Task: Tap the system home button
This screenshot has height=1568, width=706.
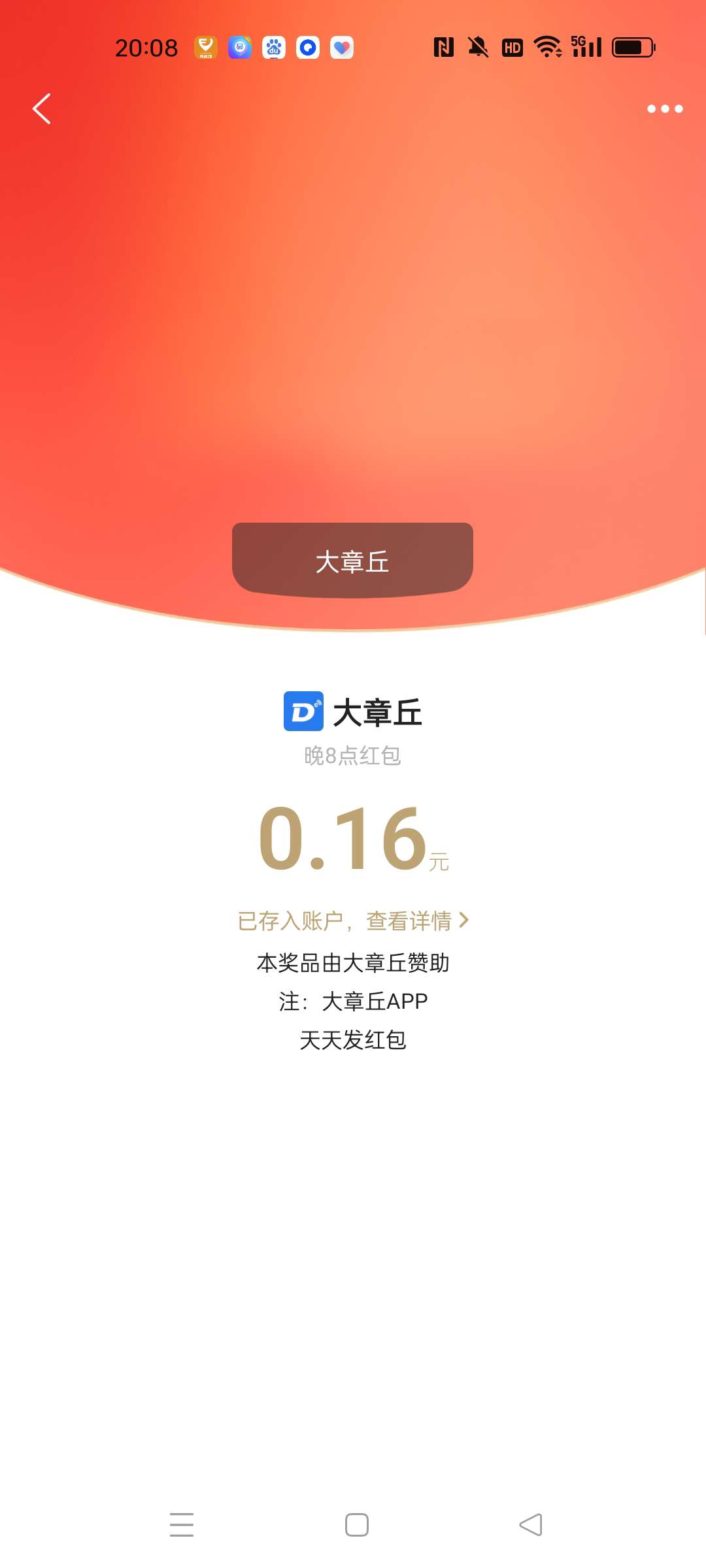Action: click(356, 1525)
